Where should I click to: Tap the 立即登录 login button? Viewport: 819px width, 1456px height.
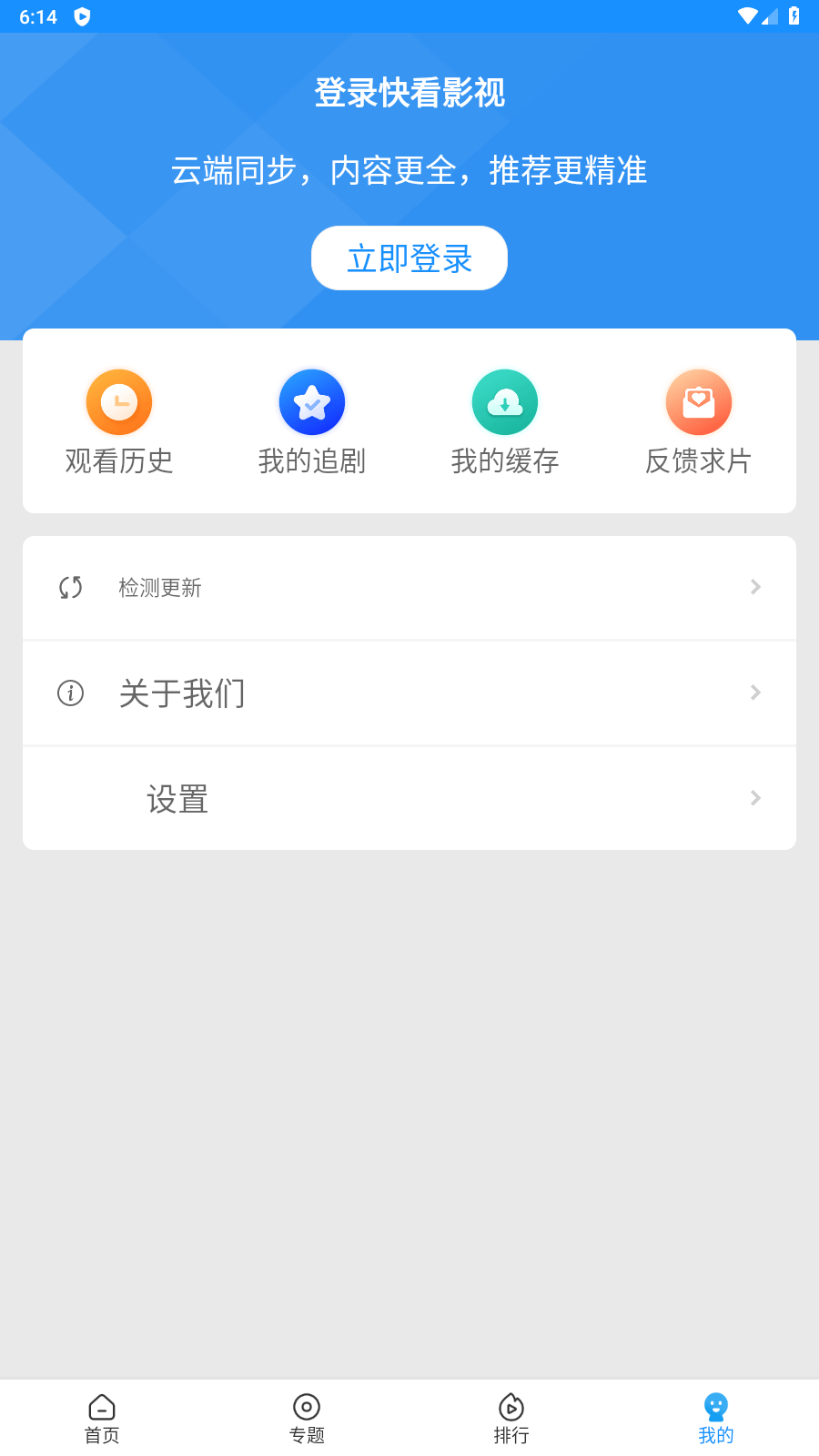click(409, 258)
